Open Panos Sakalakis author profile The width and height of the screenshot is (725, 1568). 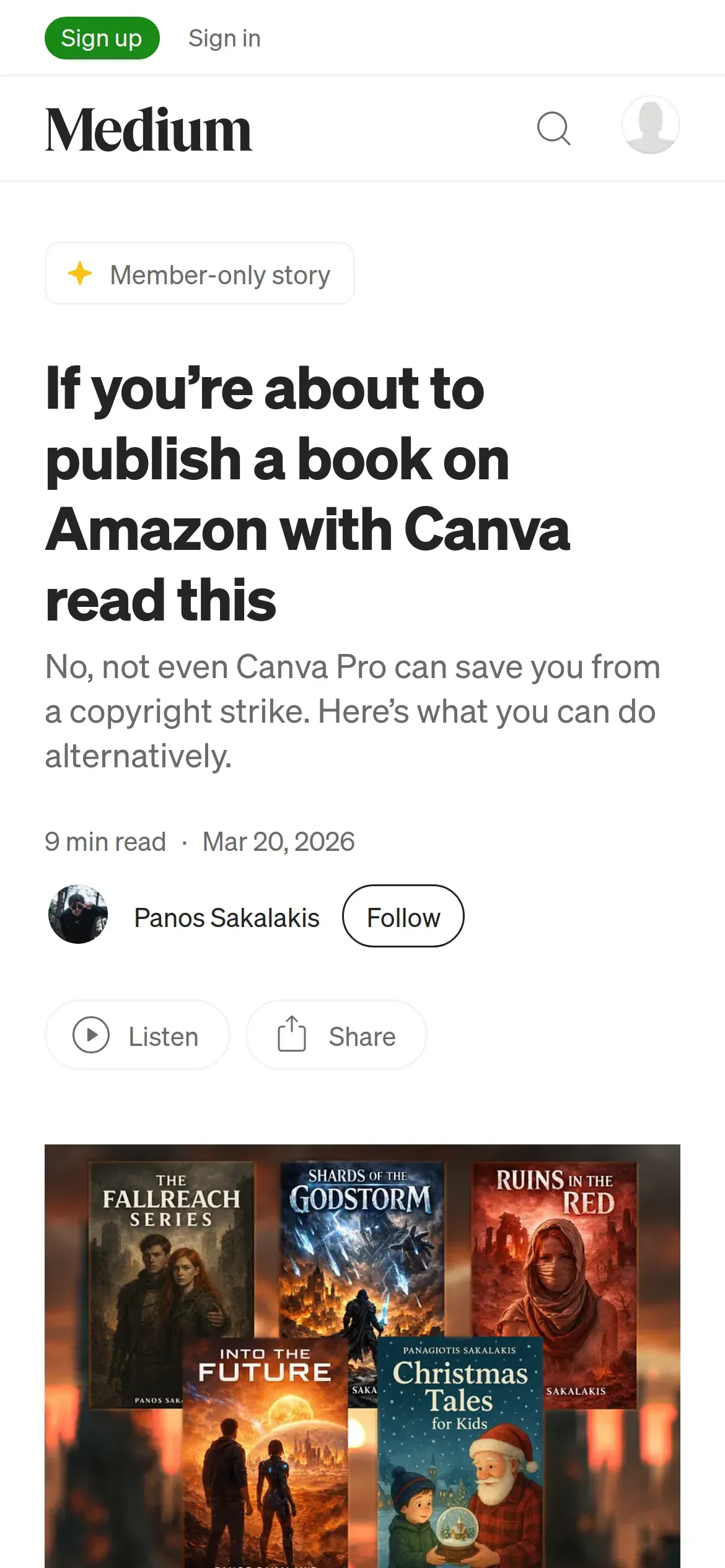[227, 917]
